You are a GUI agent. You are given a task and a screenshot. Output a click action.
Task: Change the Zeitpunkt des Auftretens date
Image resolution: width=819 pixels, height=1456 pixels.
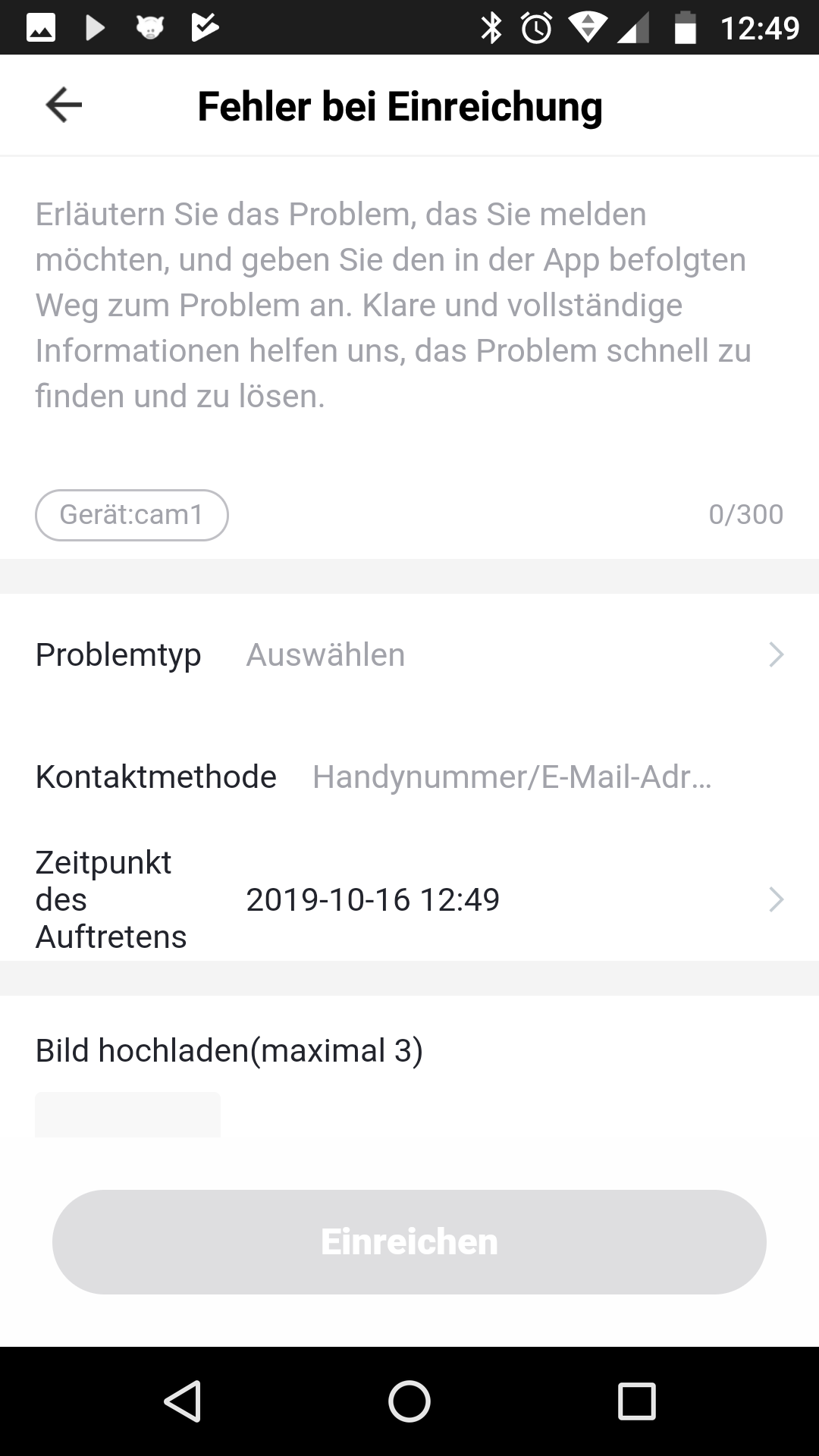[409, 899]
